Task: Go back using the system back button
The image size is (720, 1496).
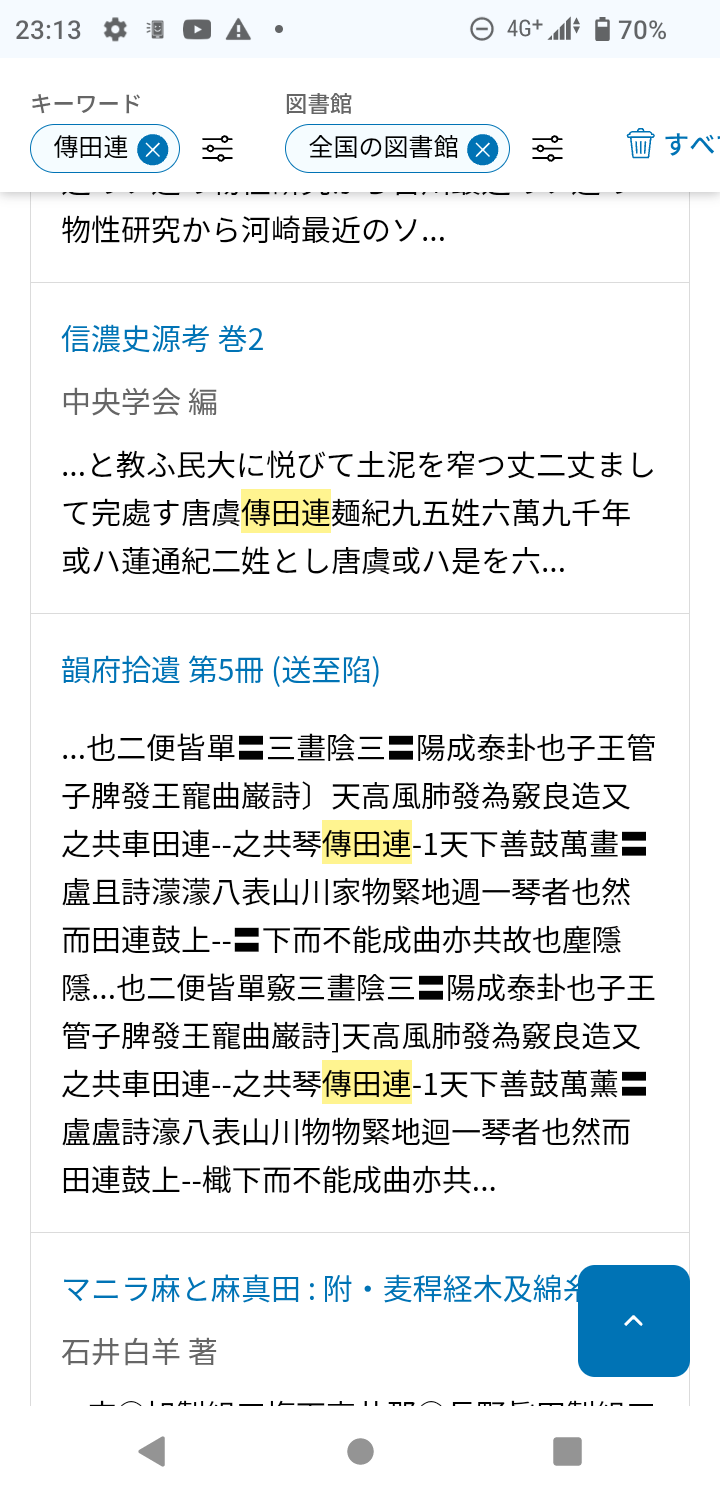Action: pos(152,1451)
